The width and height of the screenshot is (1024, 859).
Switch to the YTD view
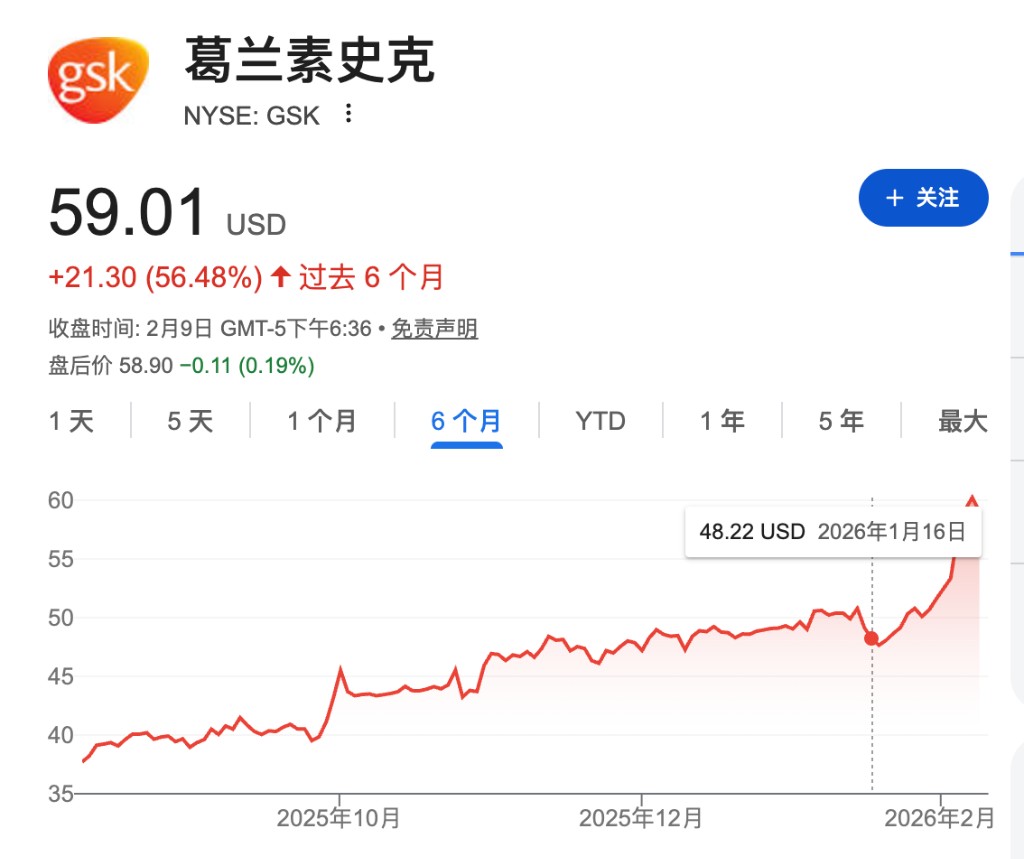click(x=600, y=421)
